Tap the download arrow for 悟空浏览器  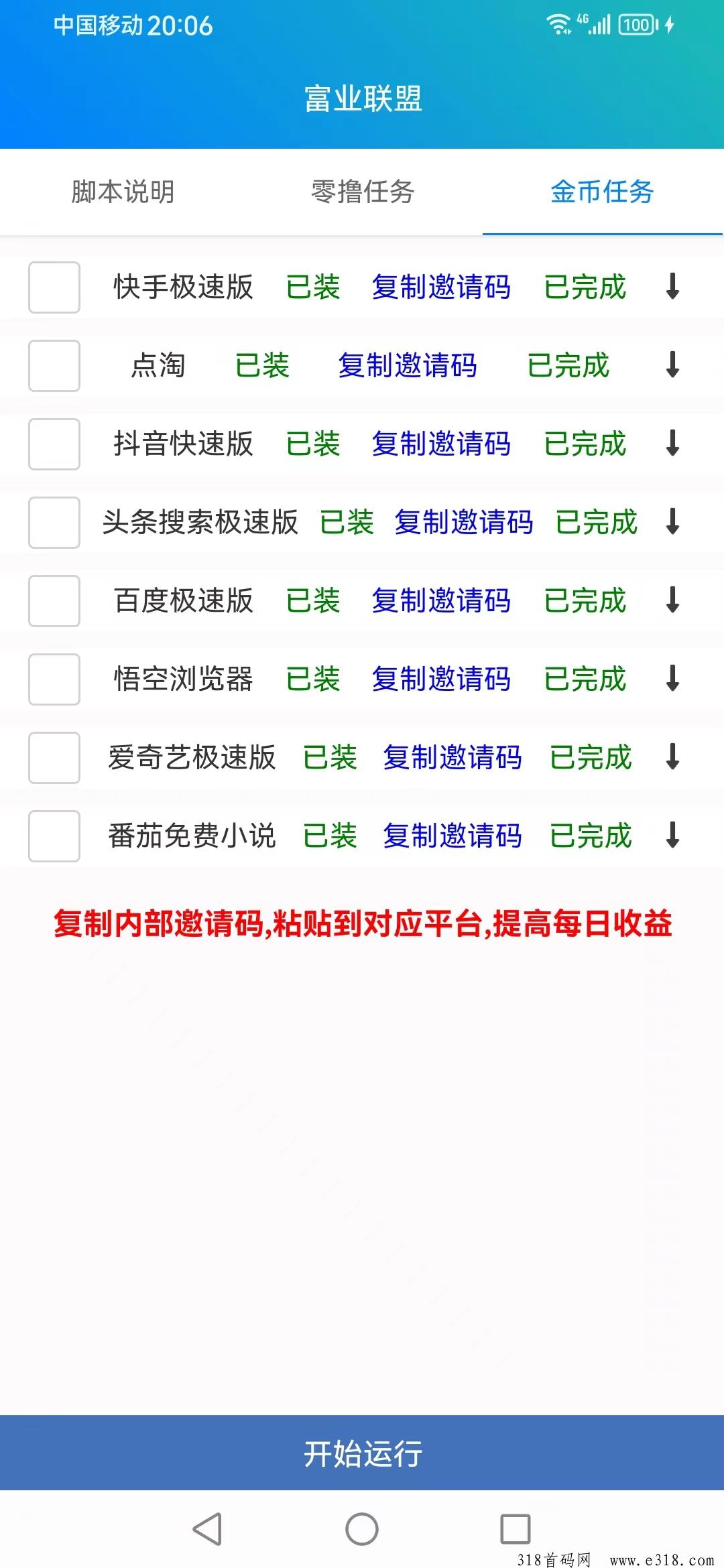pyautogui.click(x=673, y=678)
